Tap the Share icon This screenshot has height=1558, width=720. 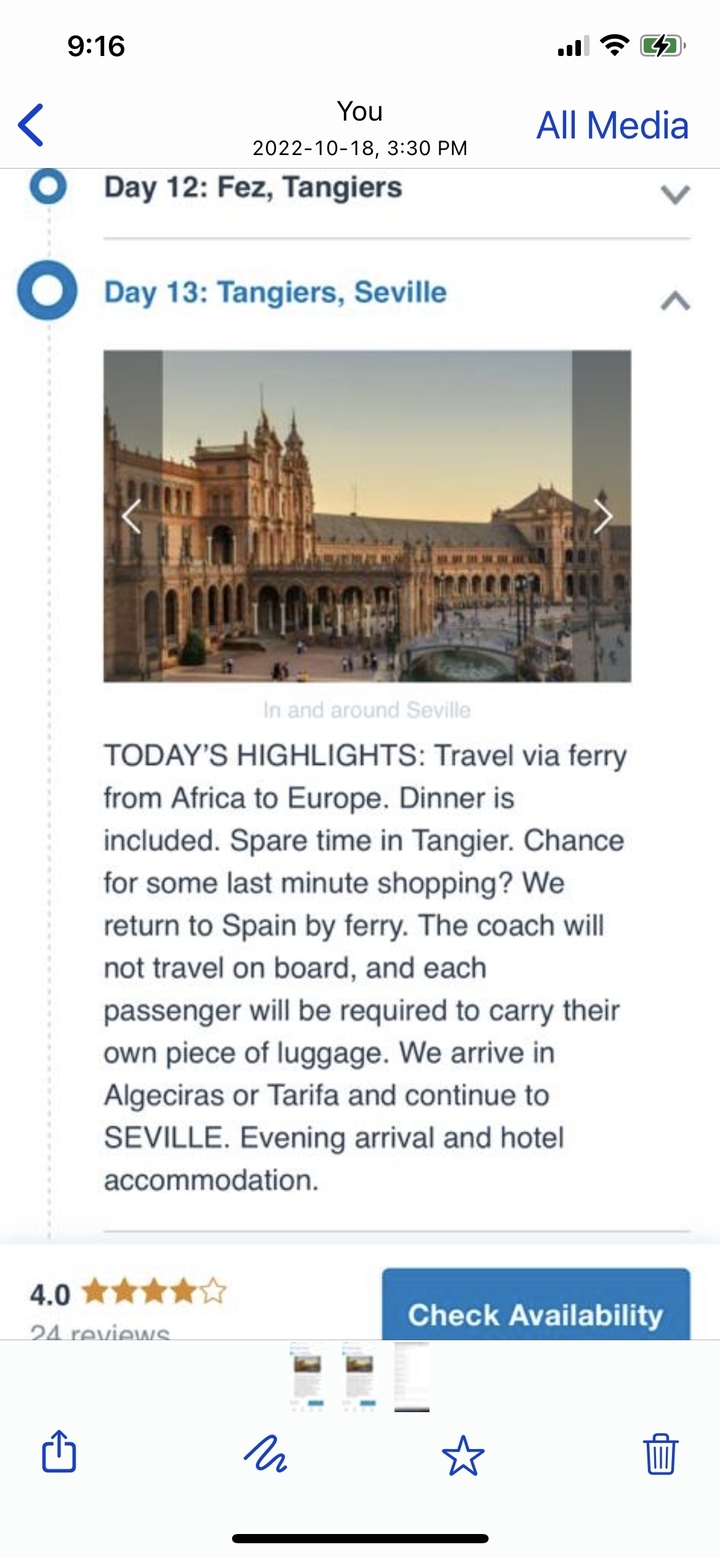point(57,1453)
